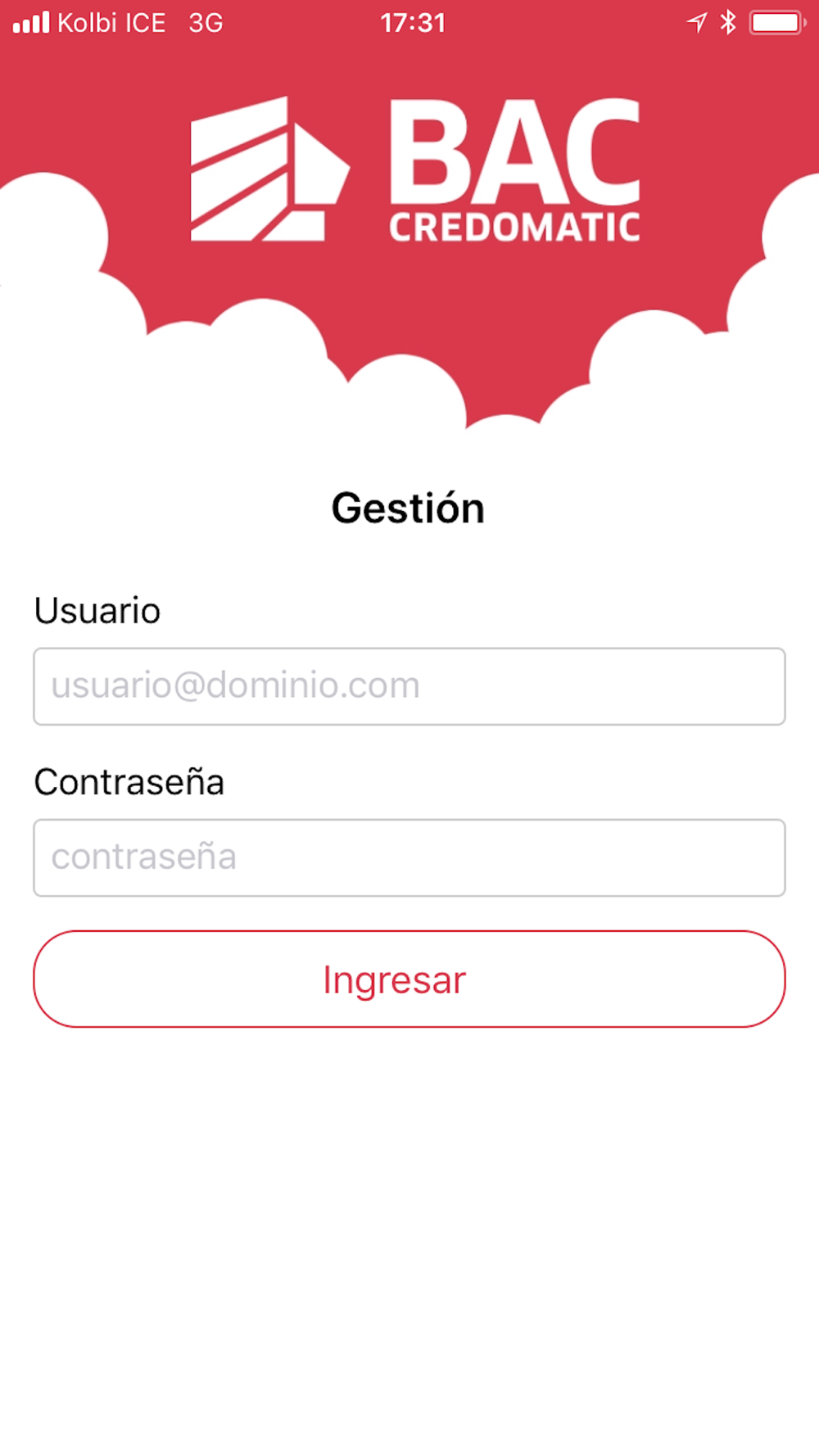Screen dimensions: 819x1456
Task: Tap the Ingresar button to log in
Action: 409,979
